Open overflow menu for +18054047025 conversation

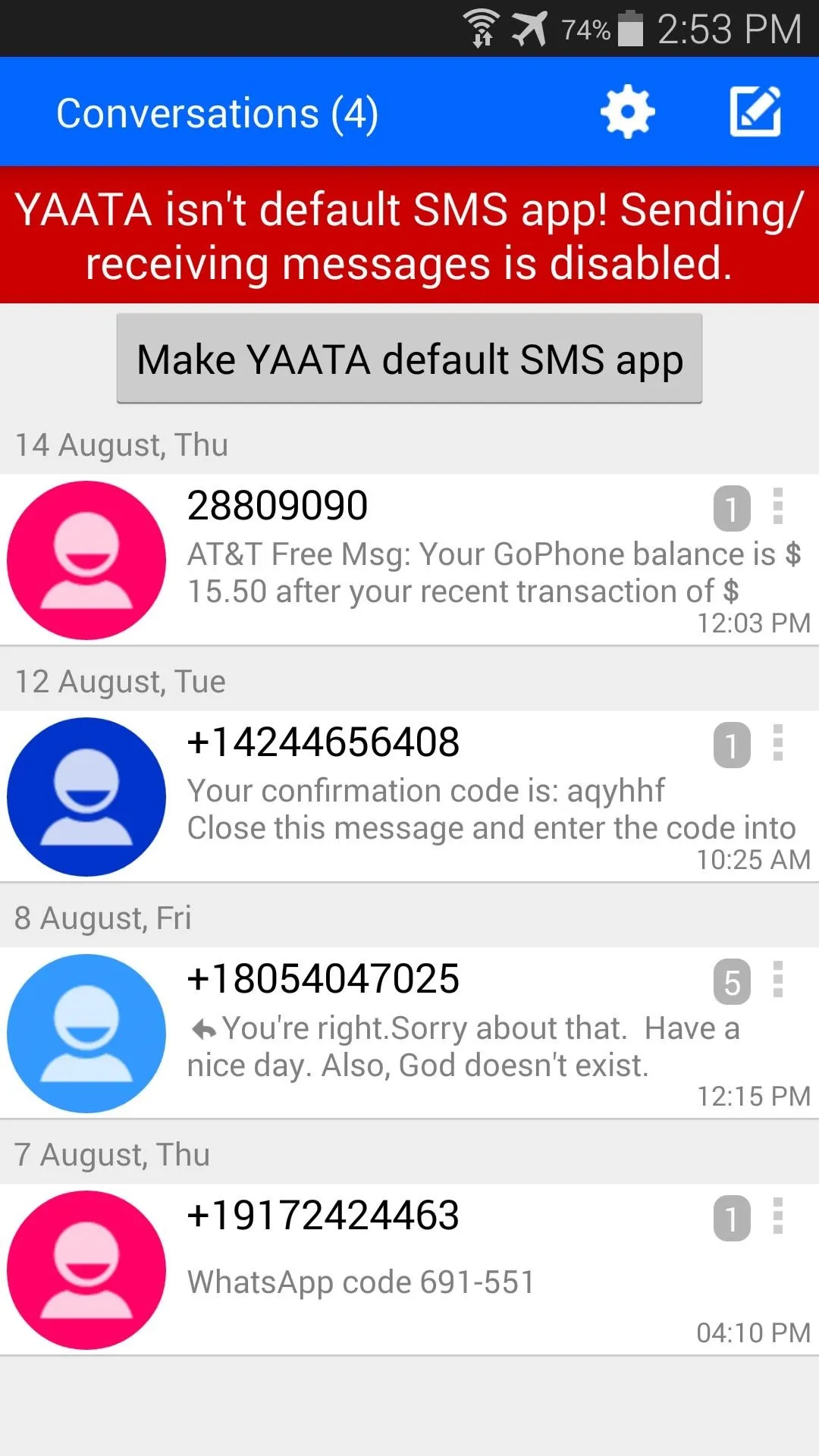pyautogui.click(x=777, y=980)
